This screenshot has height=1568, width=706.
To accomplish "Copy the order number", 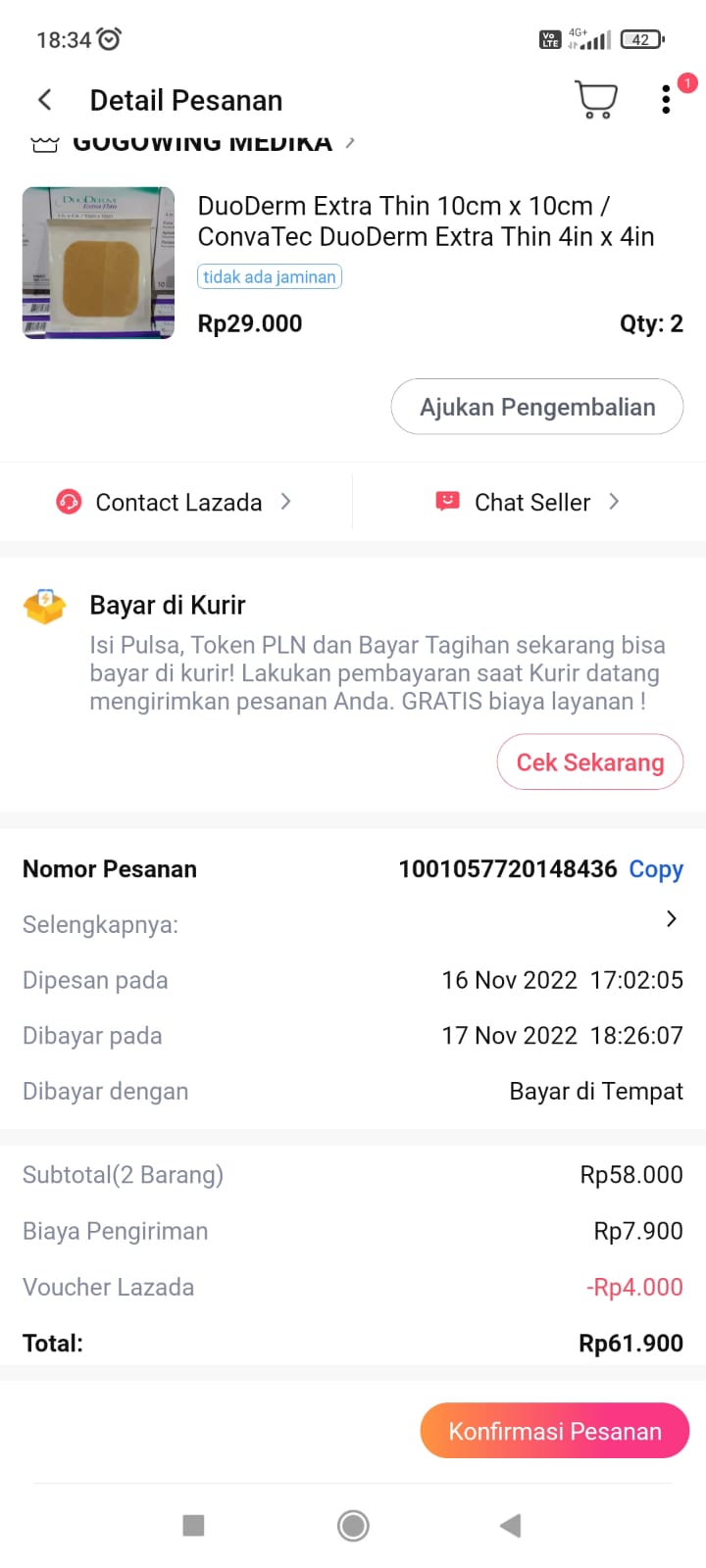I will tap(656, 869).
